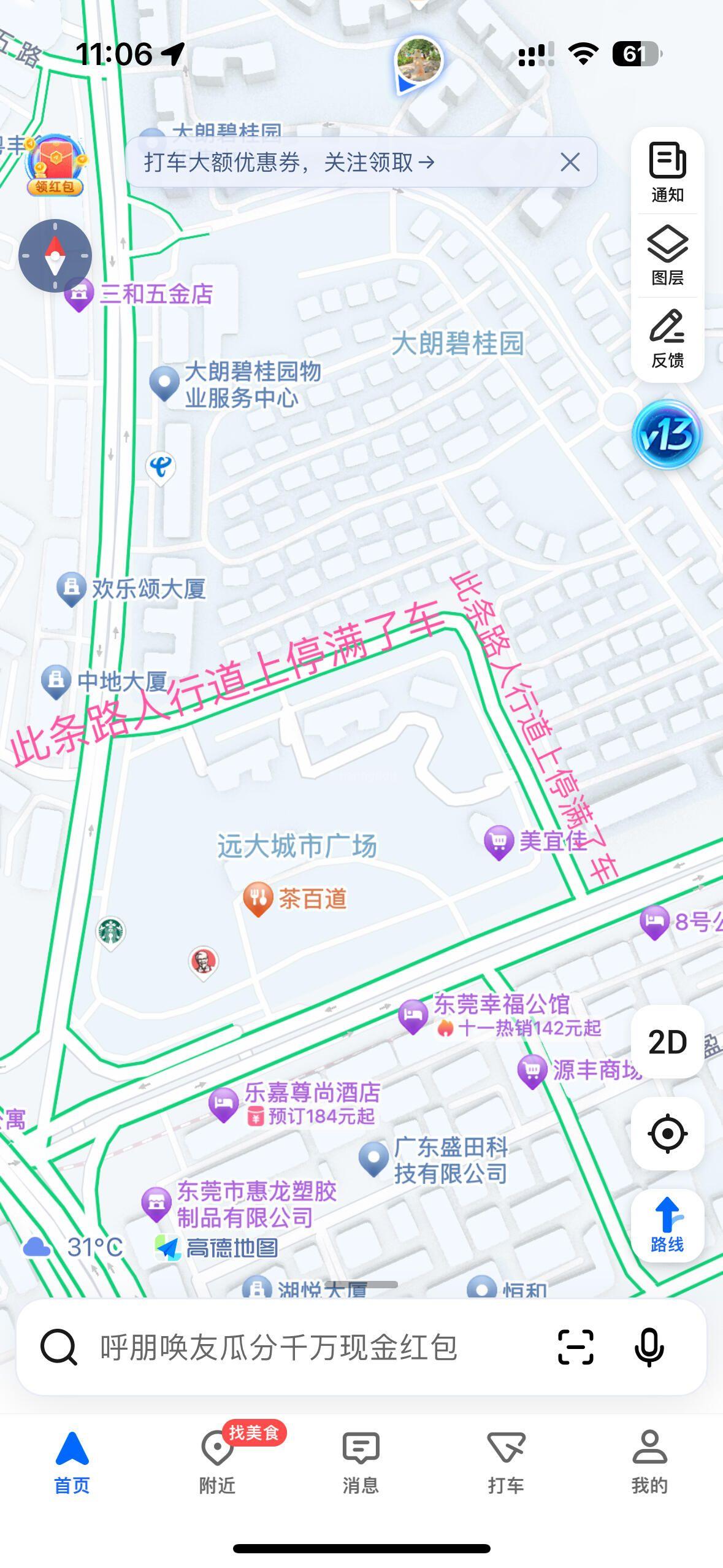
Task: Switch to the 我的 tab
Action: coord(649,1462)
